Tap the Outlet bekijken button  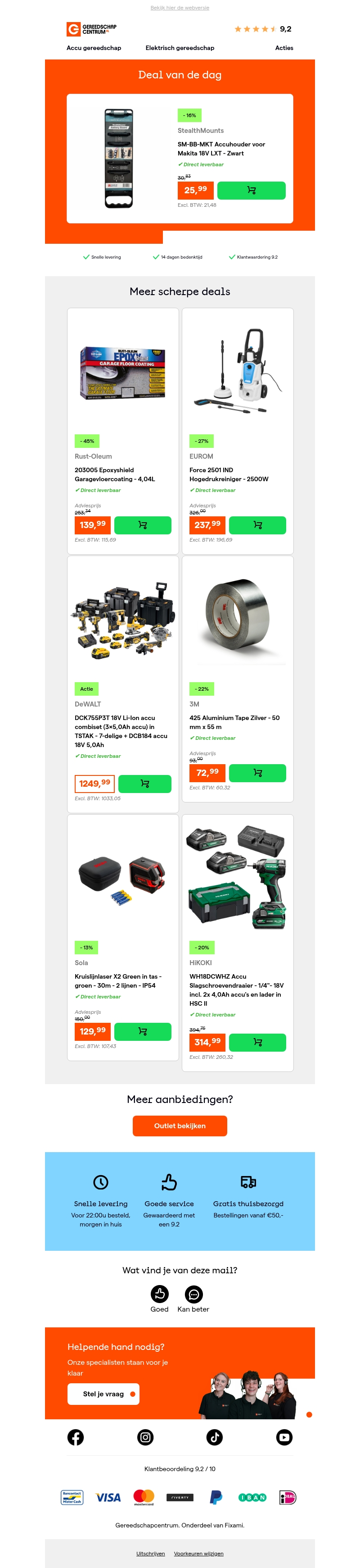(x=180, y=1126)
